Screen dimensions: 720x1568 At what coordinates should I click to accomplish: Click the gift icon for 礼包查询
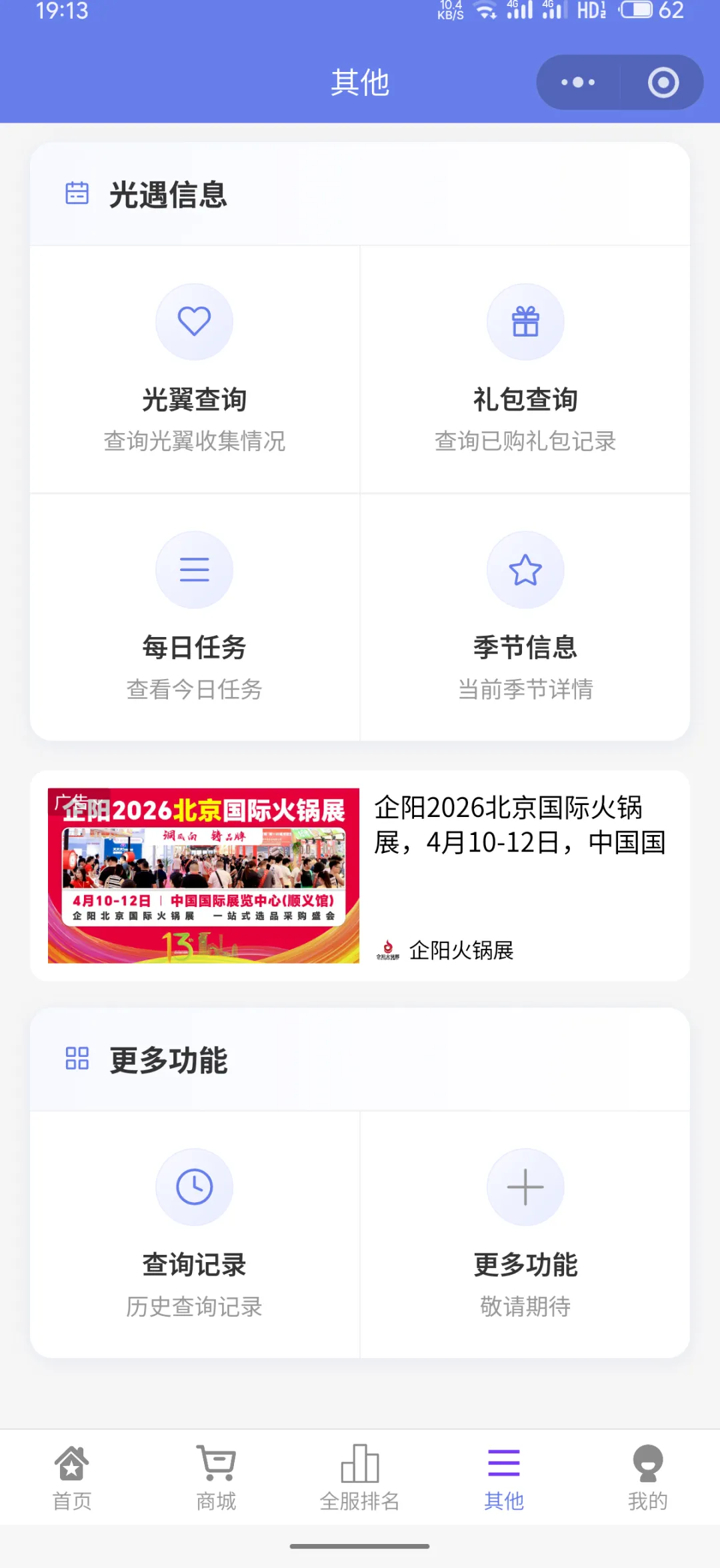(525, 321)
